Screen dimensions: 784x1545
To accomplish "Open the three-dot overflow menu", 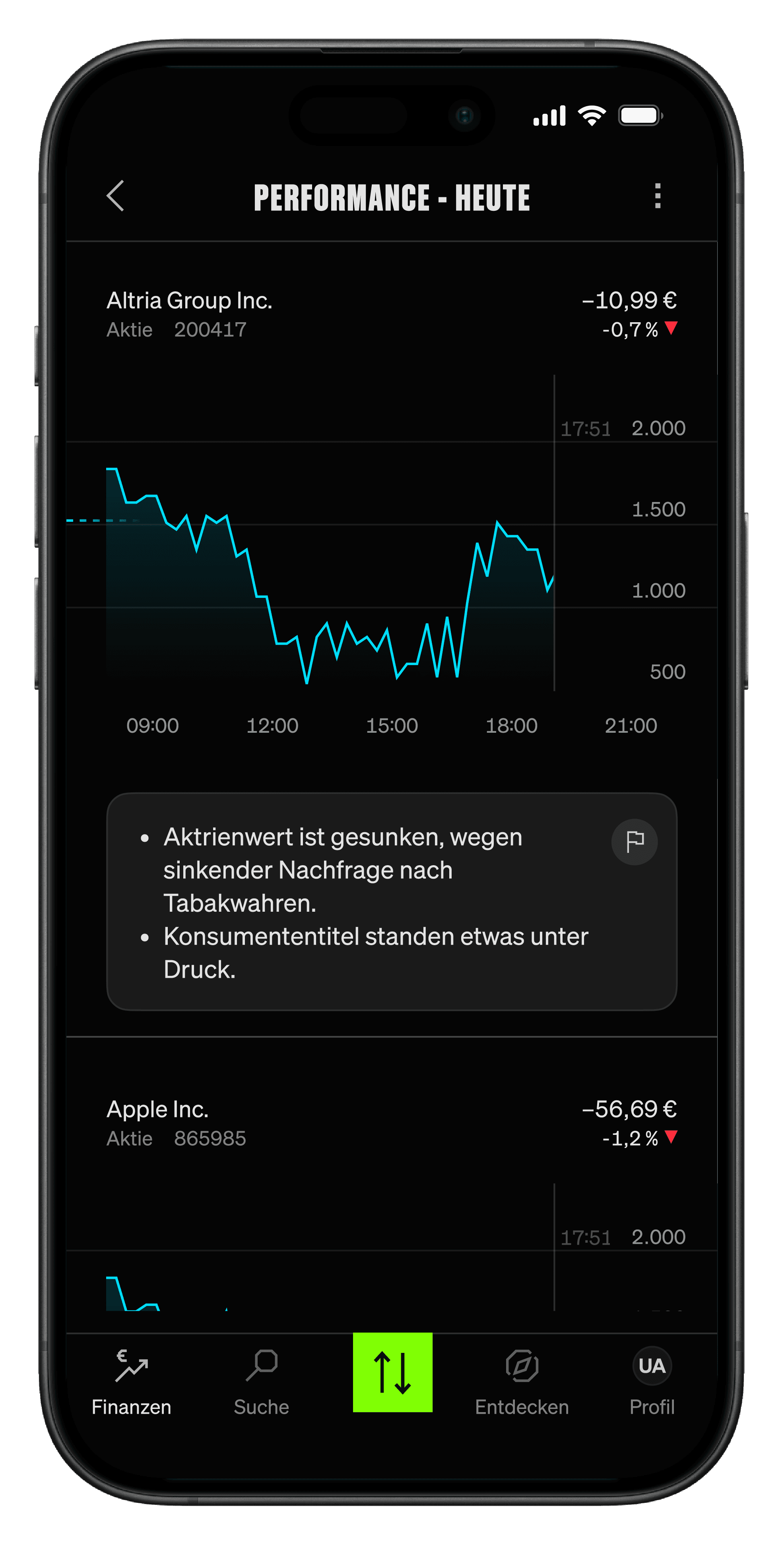I will 658,196.
